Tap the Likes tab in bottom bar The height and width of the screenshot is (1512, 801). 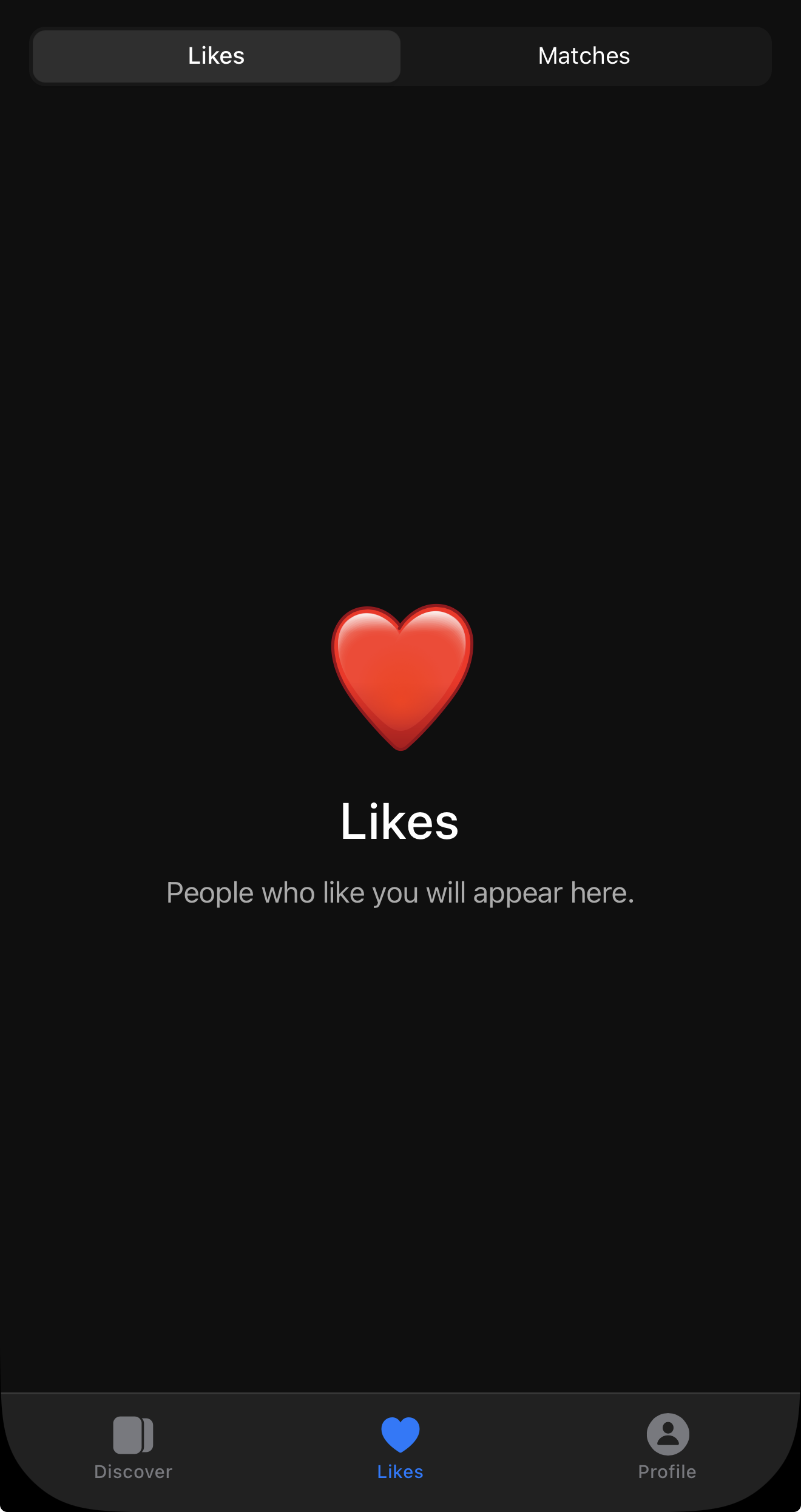tap(400, 1447)
